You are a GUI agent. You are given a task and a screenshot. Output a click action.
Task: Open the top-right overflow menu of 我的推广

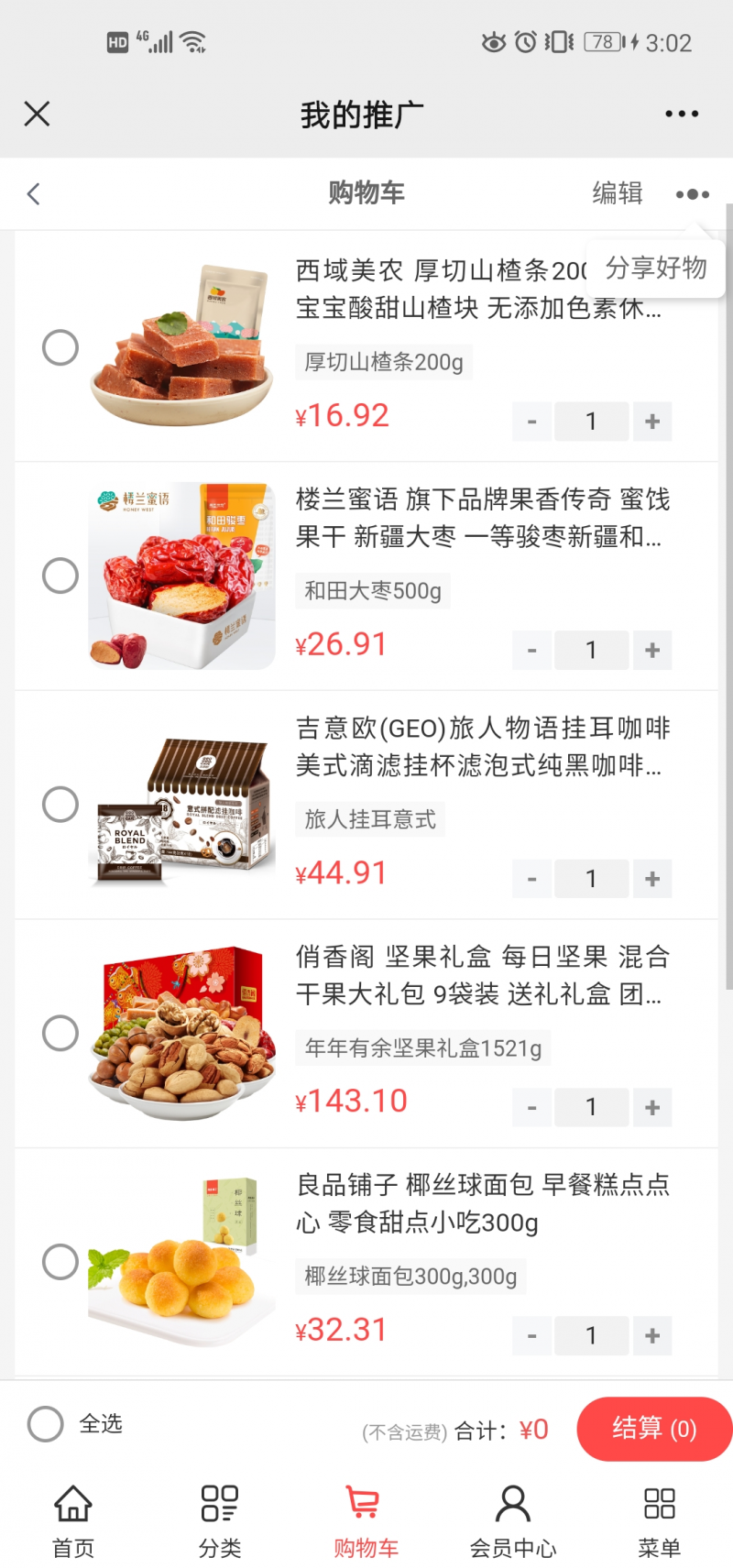tap(682, 114)
